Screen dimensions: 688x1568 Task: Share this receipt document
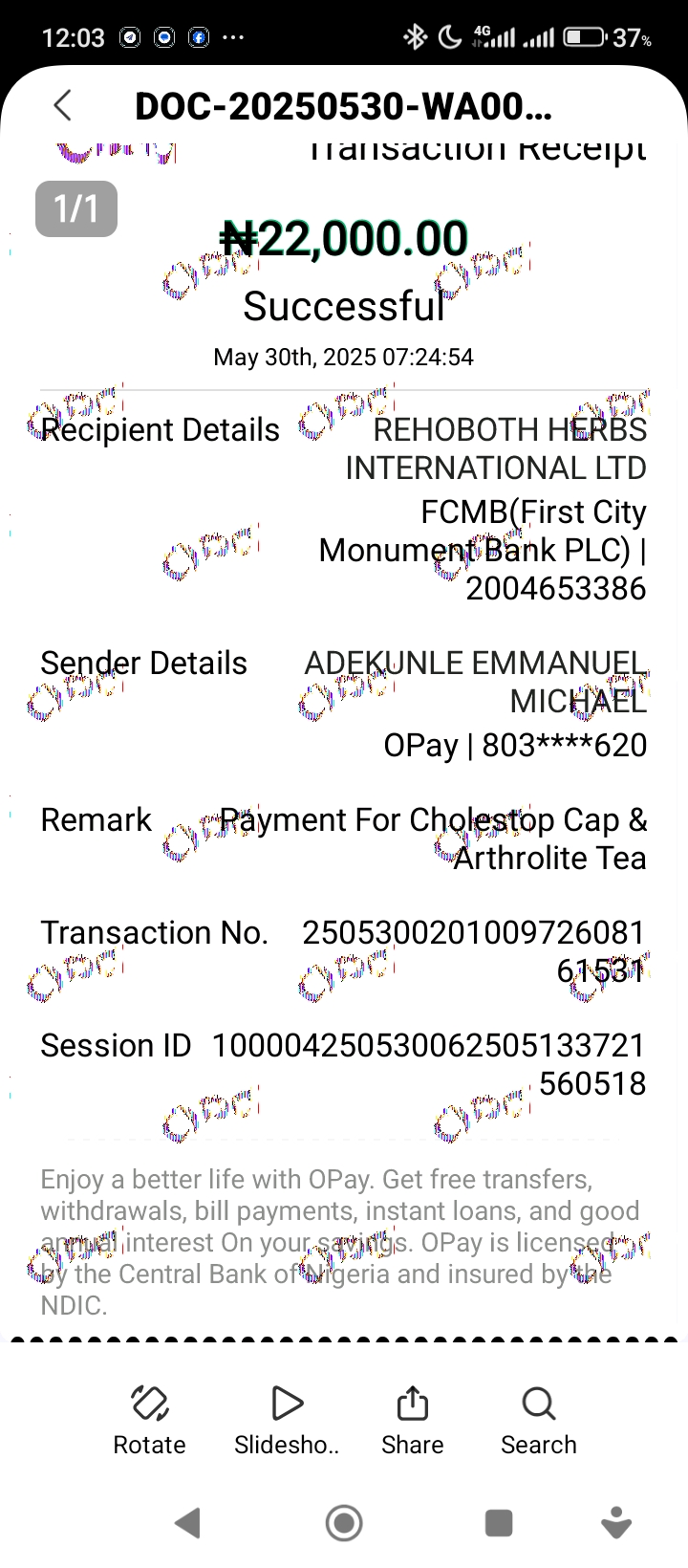(x=412, y=1419)
